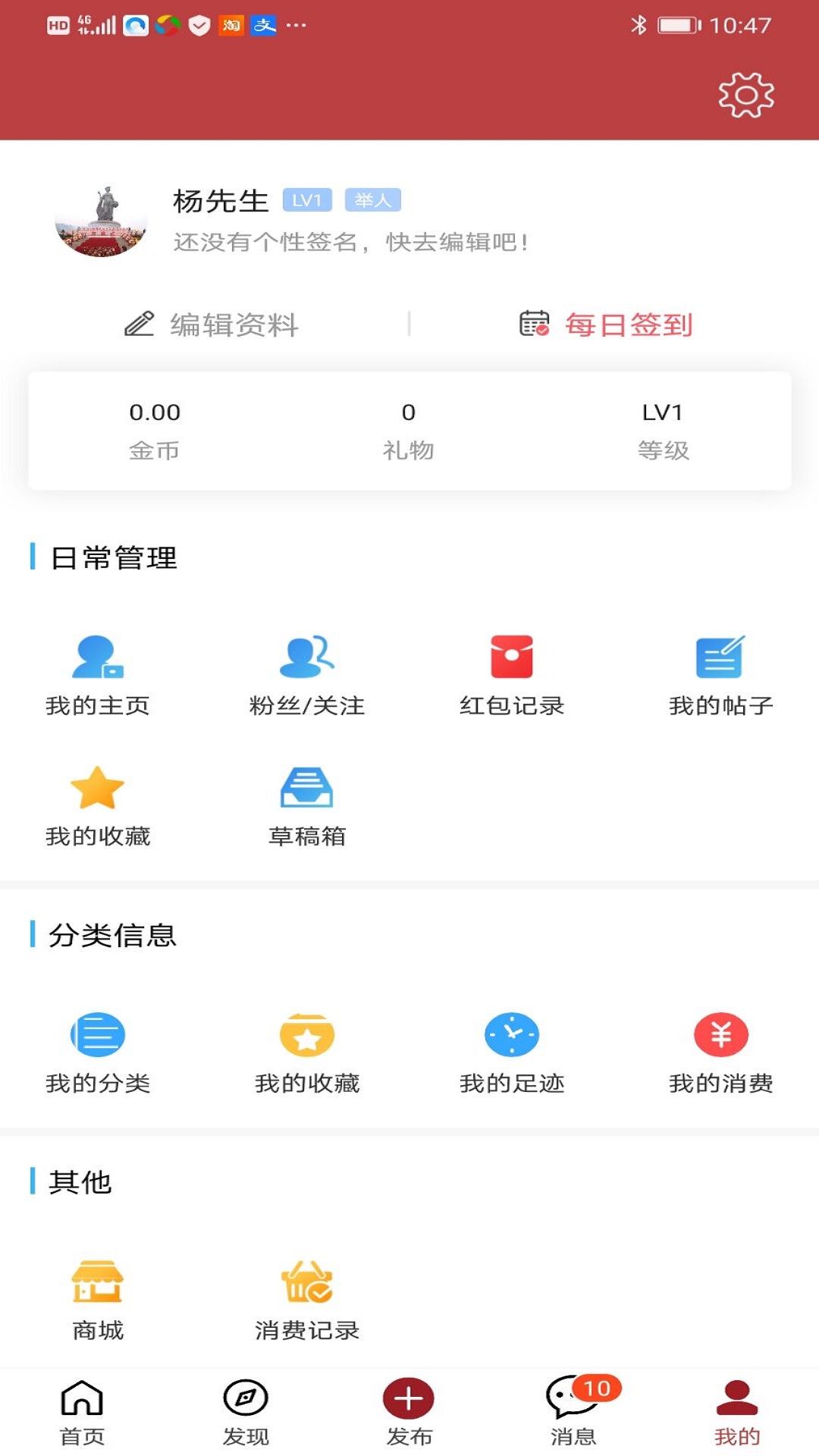819x1456 pixels.
Task: Open the 商城 mall store icon
Action: click(x=98, y=1289)
